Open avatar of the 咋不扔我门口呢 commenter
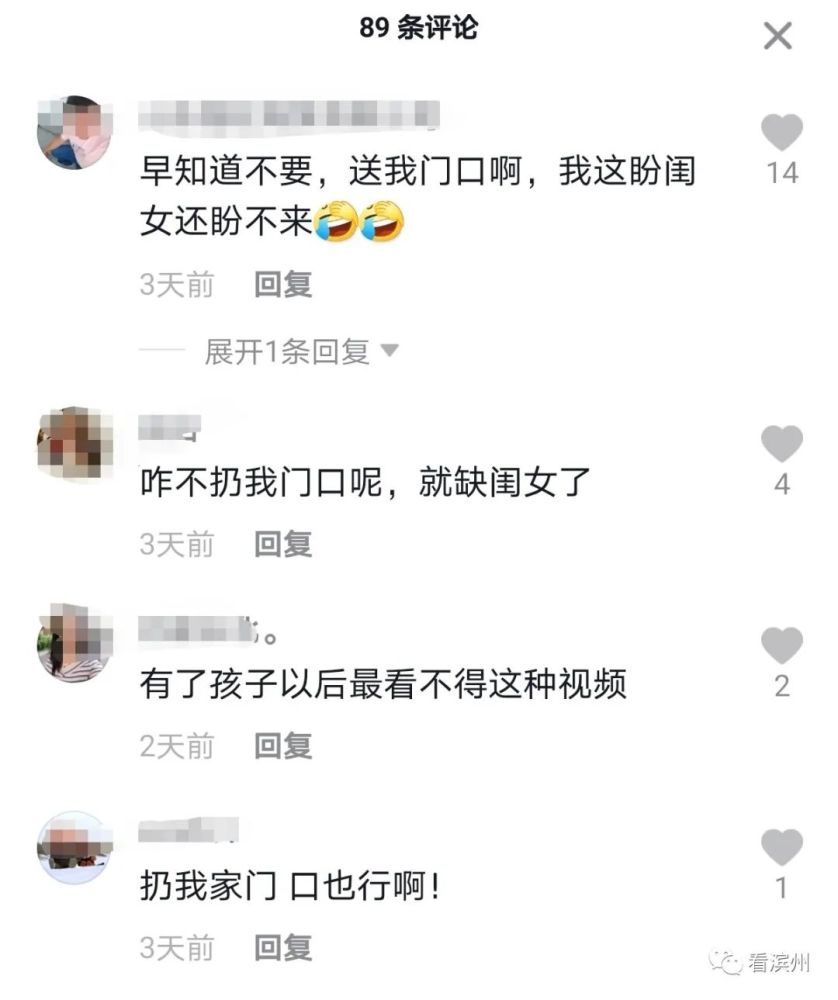The image size is (838, 1000). click(75, 443)
